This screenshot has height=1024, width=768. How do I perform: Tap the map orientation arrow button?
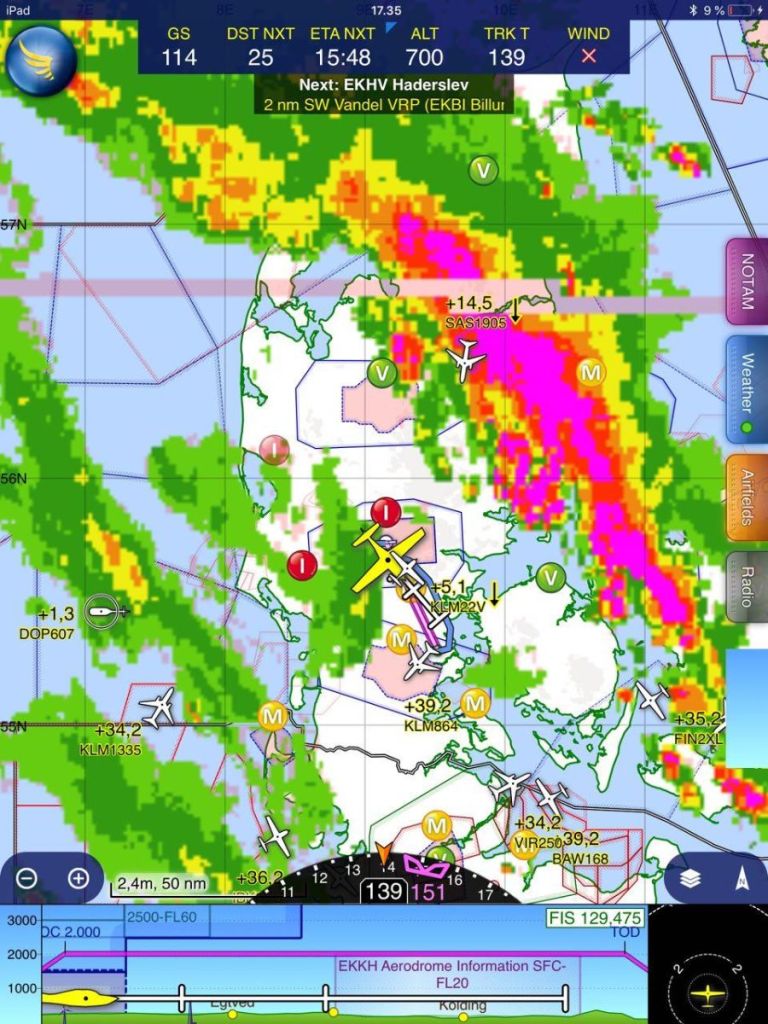click(741, 879)
